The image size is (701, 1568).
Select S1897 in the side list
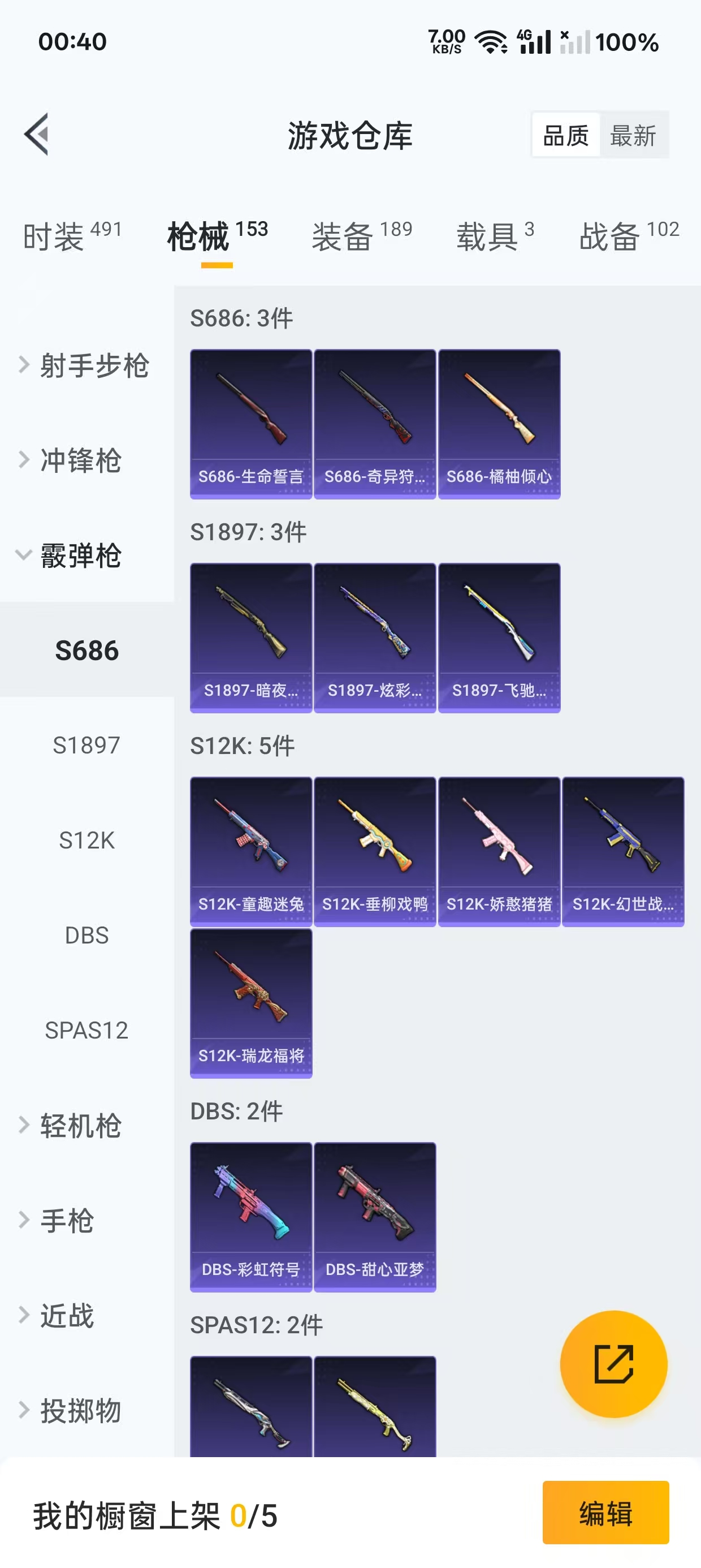[x=86, y=746]
